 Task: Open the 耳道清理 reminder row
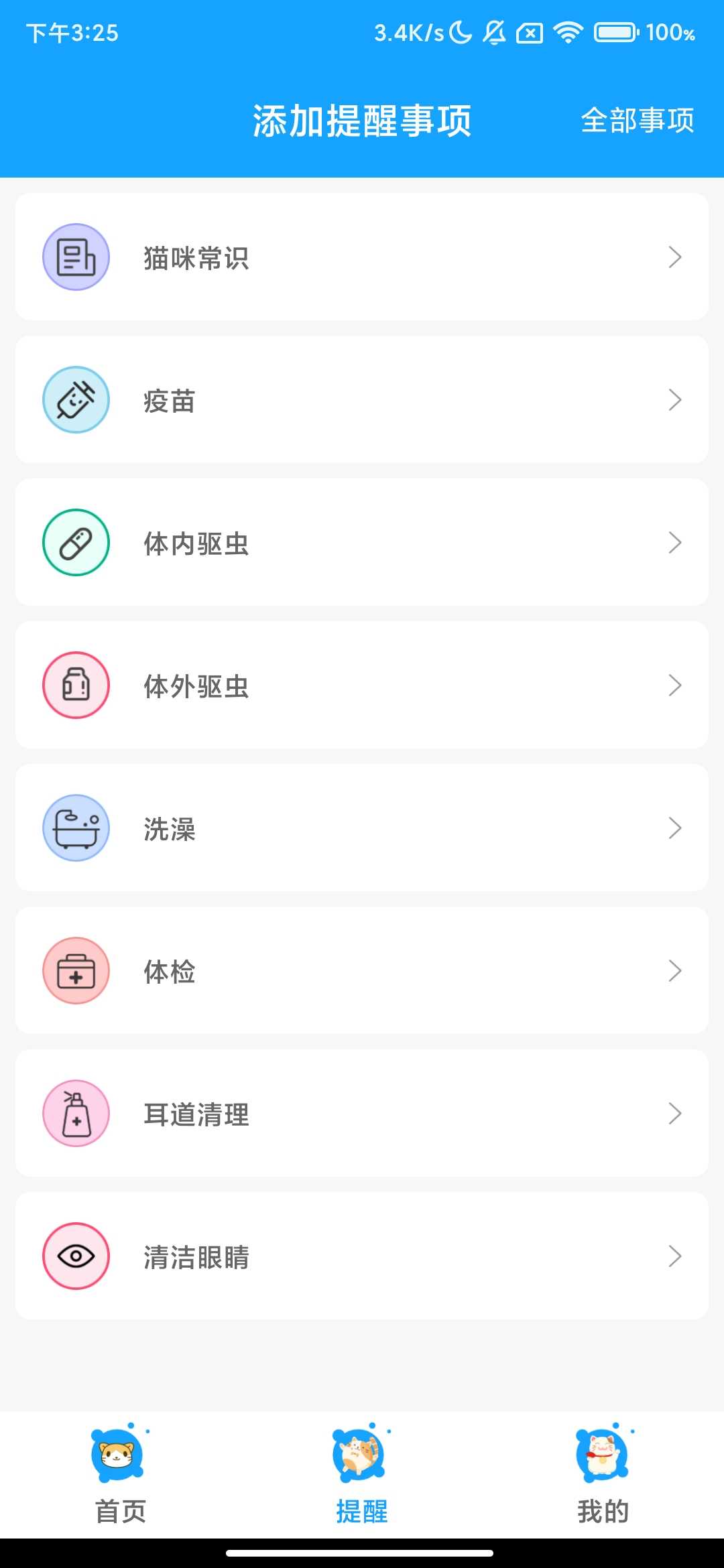click(362, 1113)
